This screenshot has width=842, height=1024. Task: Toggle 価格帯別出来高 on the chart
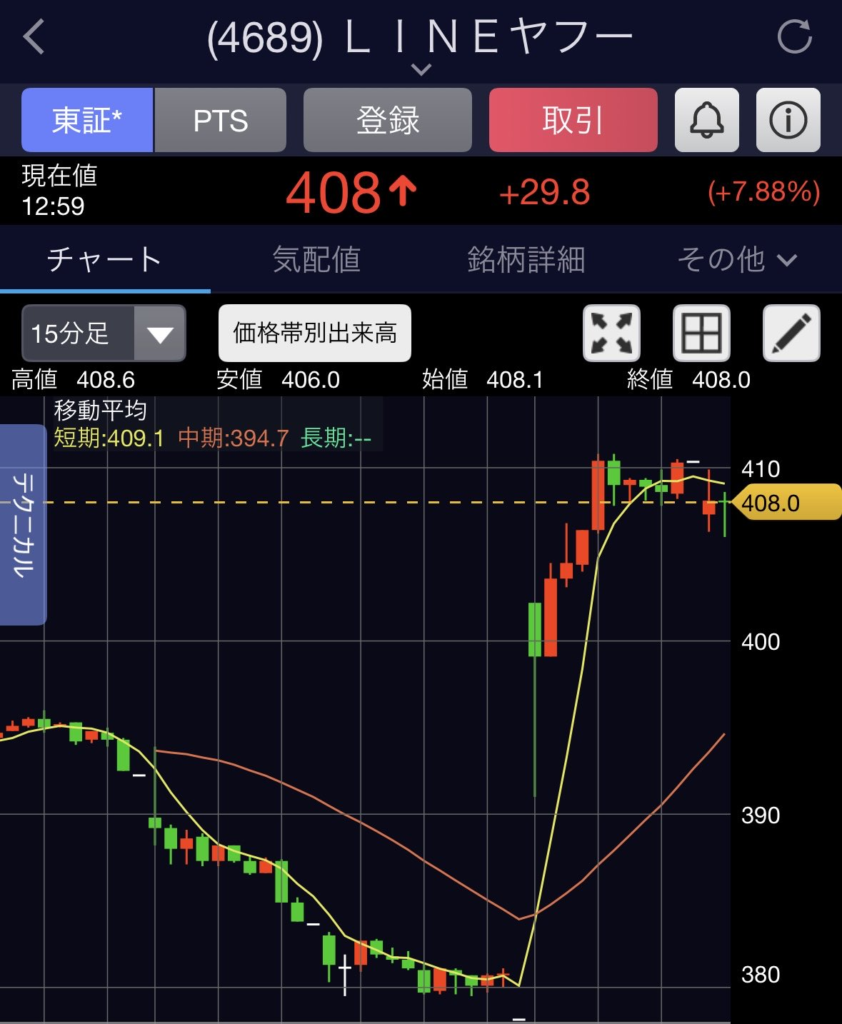point(315,333)
